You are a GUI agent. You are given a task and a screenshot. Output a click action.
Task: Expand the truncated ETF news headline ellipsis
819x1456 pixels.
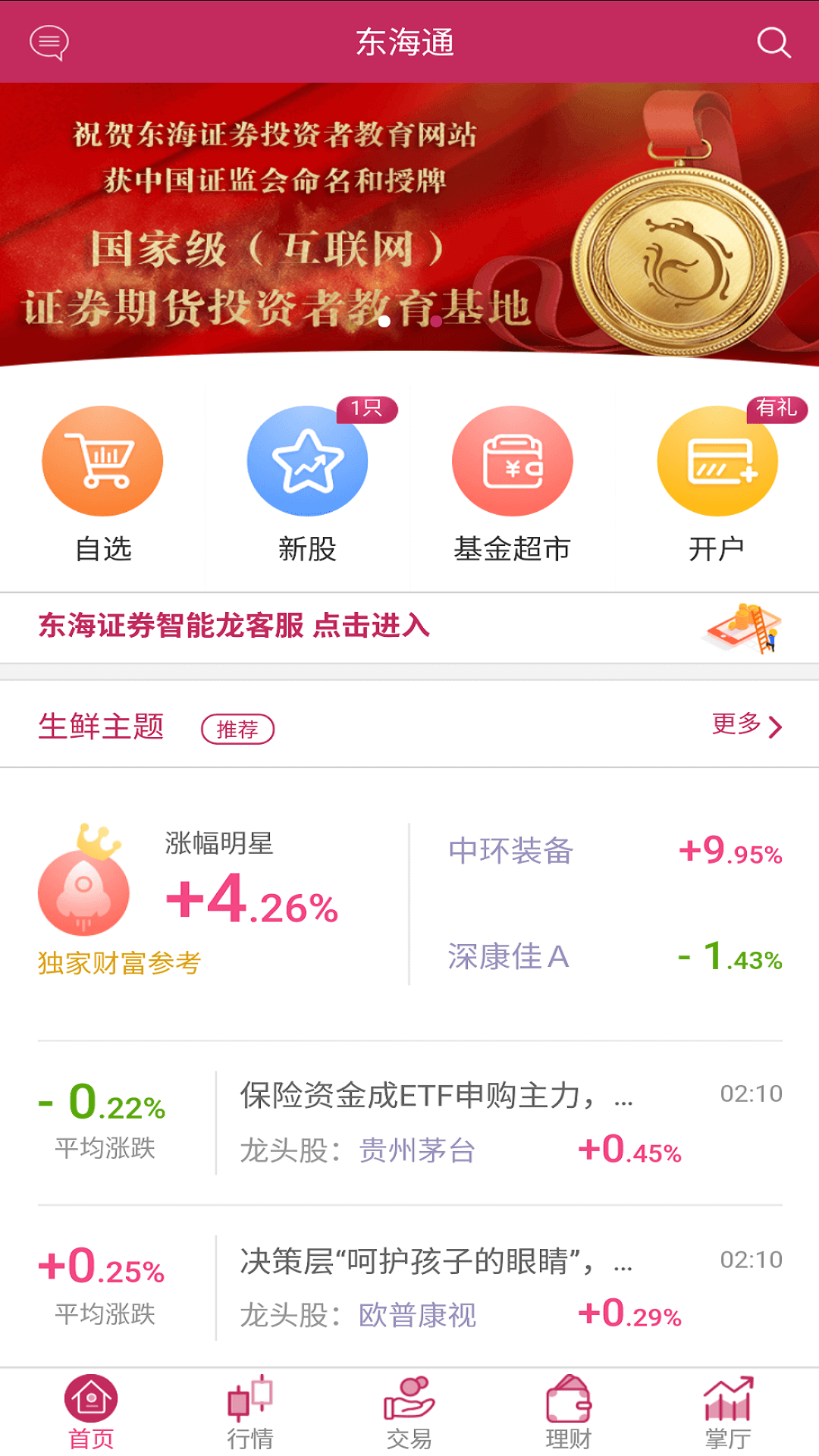(625, 1094)
